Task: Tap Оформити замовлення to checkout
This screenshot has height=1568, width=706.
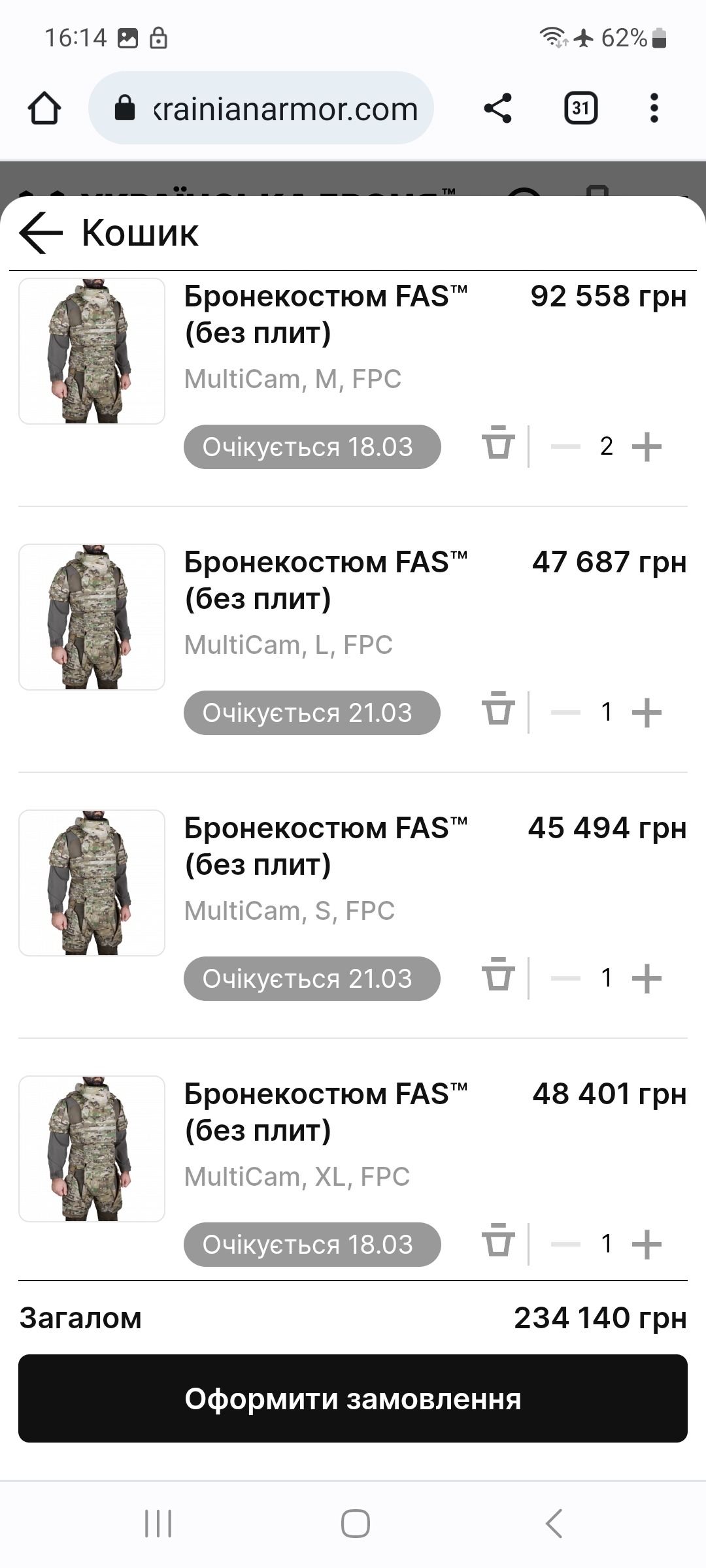Action: coord(353,1399)
